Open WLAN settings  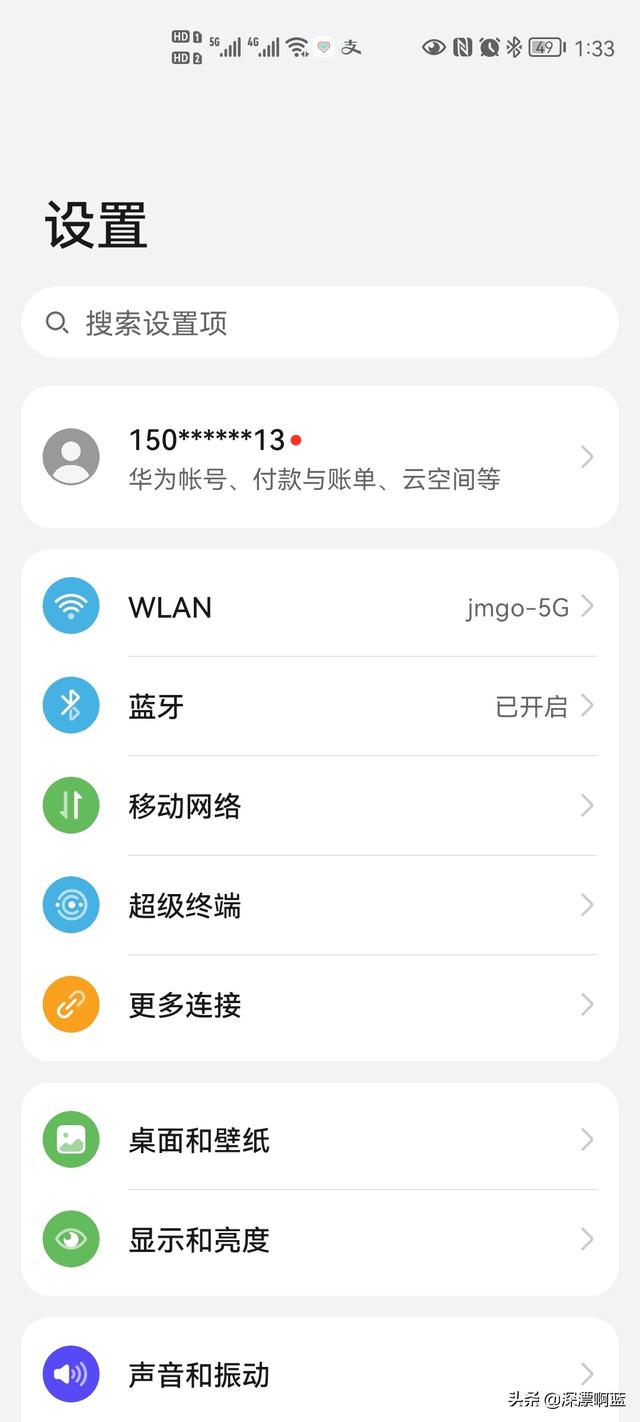pos(320,607)
